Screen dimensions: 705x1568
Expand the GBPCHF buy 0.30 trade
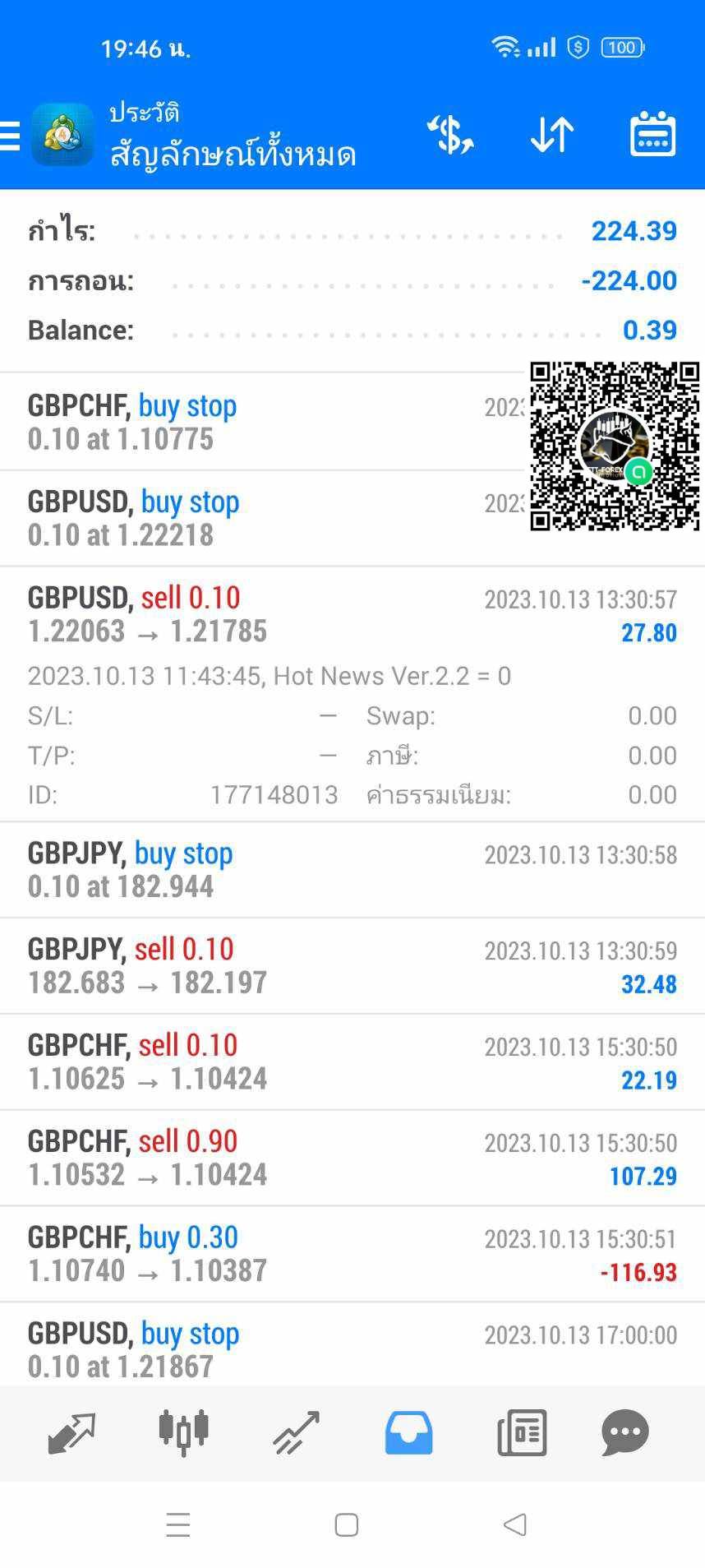352,1255
